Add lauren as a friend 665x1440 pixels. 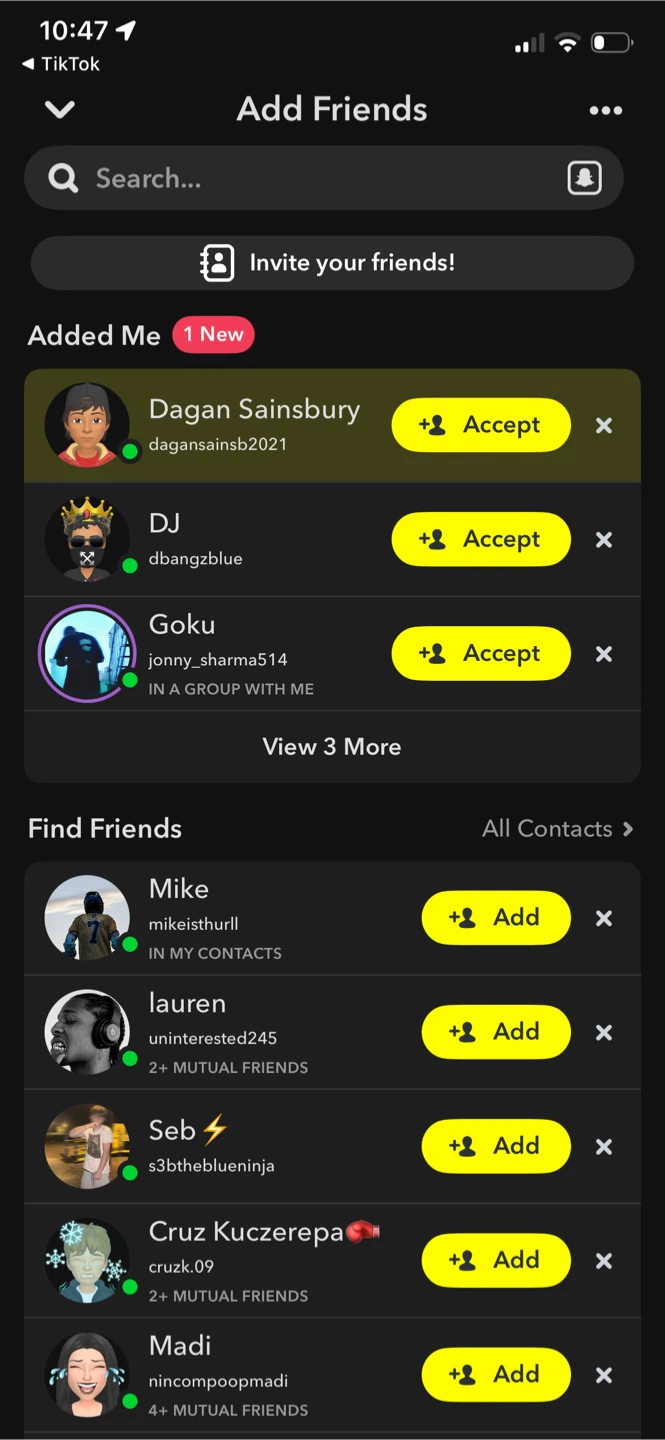pyautogui.click(x=496, y=1031)
